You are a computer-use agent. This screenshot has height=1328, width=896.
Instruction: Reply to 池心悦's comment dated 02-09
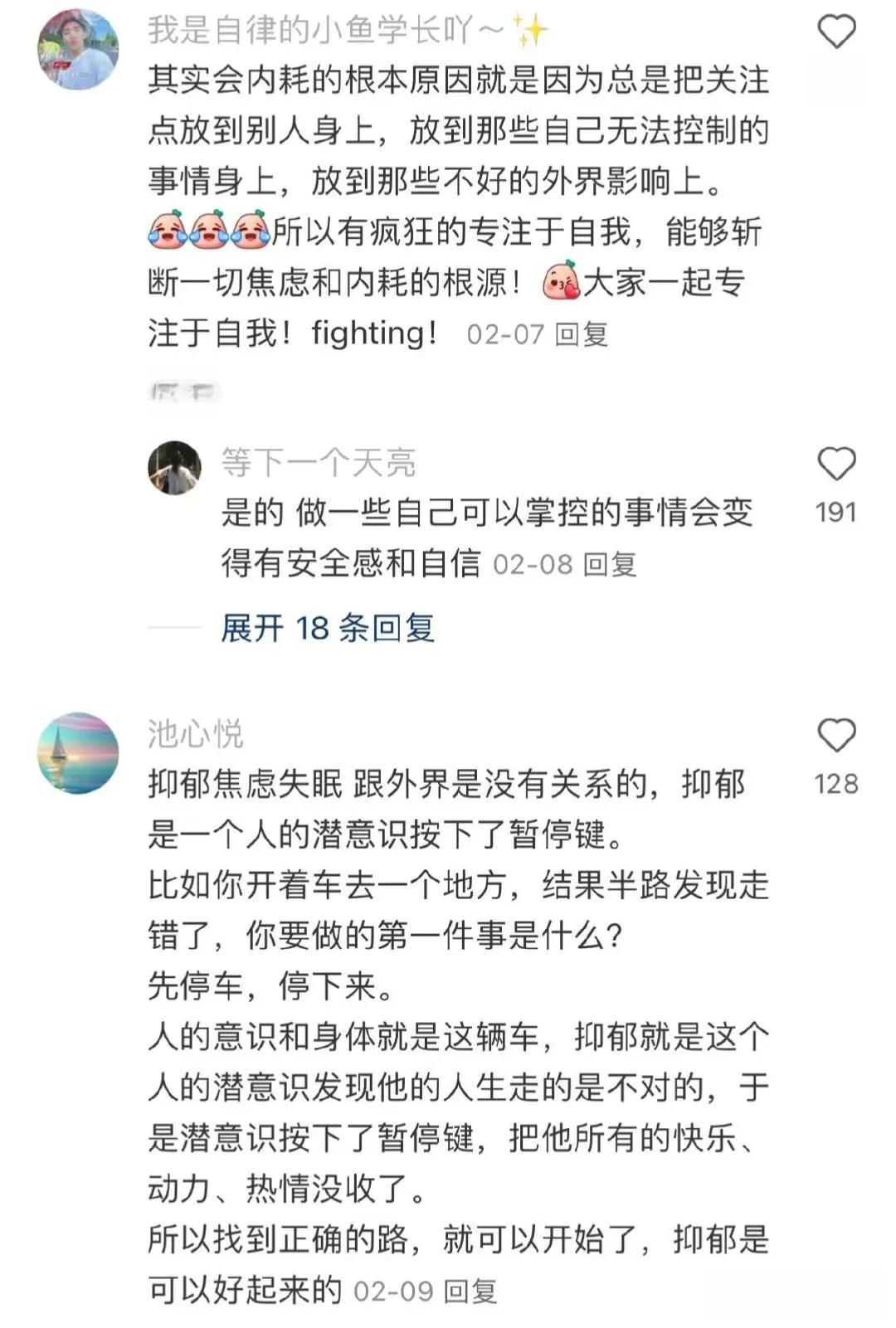470,1292
